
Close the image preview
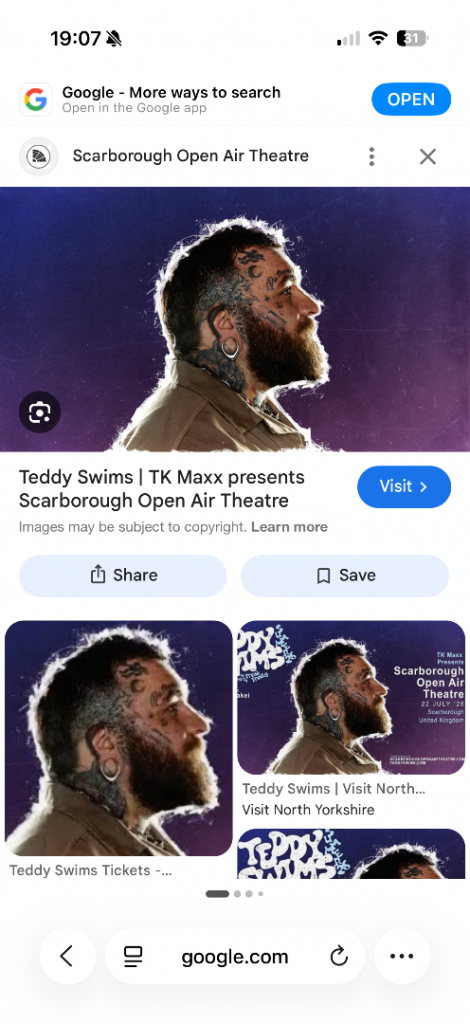click(428, 157)
